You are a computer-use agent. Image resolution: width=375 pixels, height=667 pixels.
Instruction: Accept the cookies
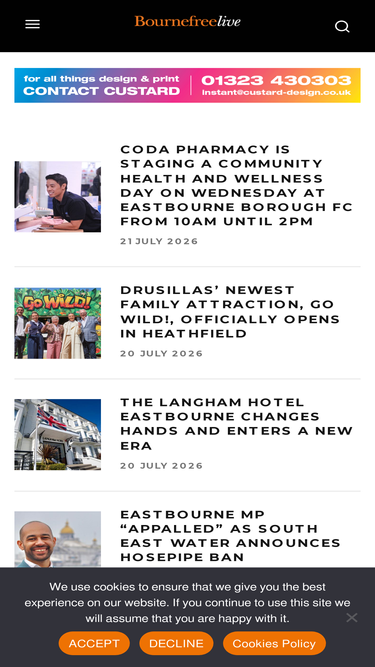tap(94, 643)
